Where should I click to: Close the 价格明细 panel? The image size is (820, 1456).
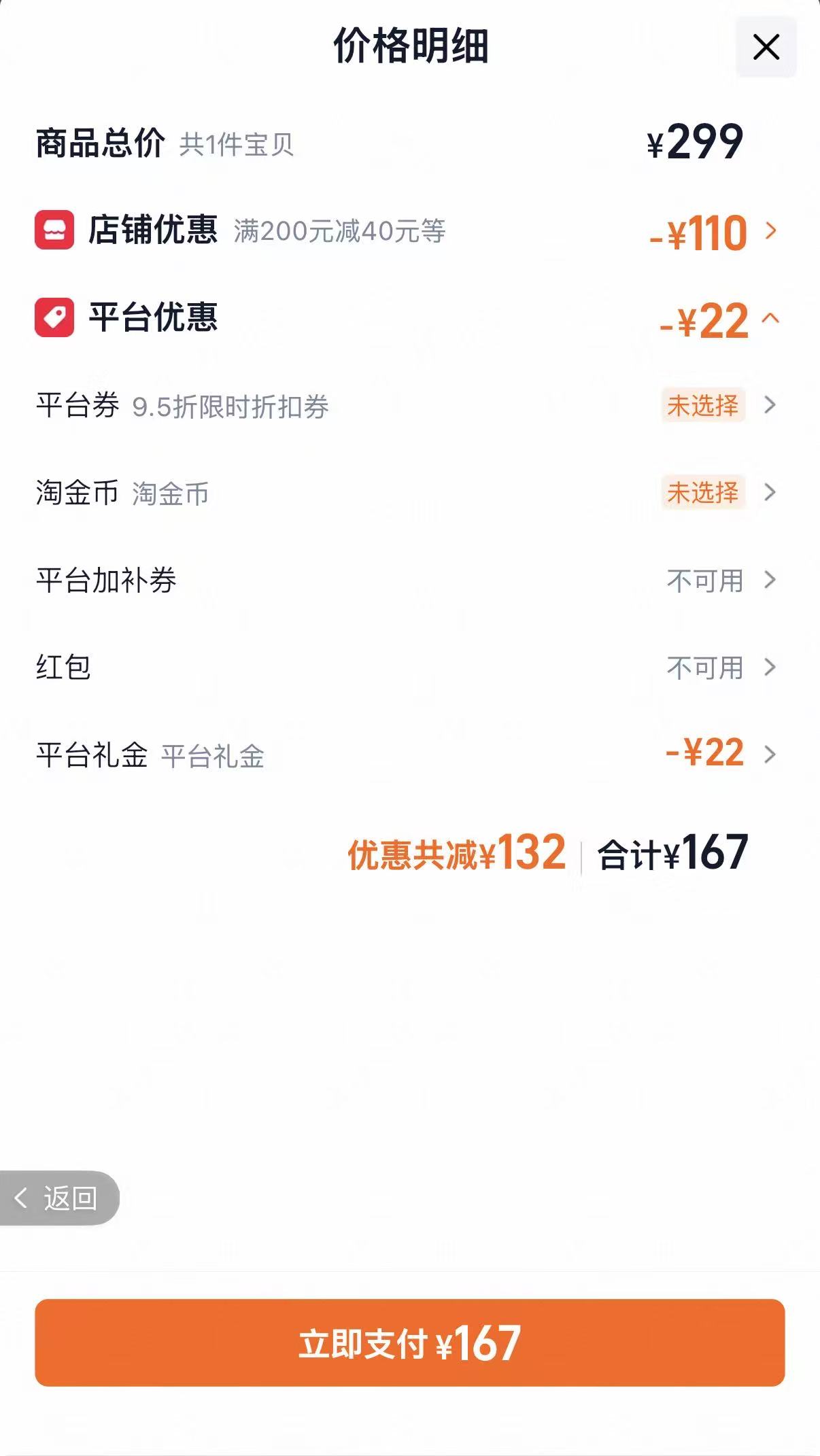click(766, 47)
